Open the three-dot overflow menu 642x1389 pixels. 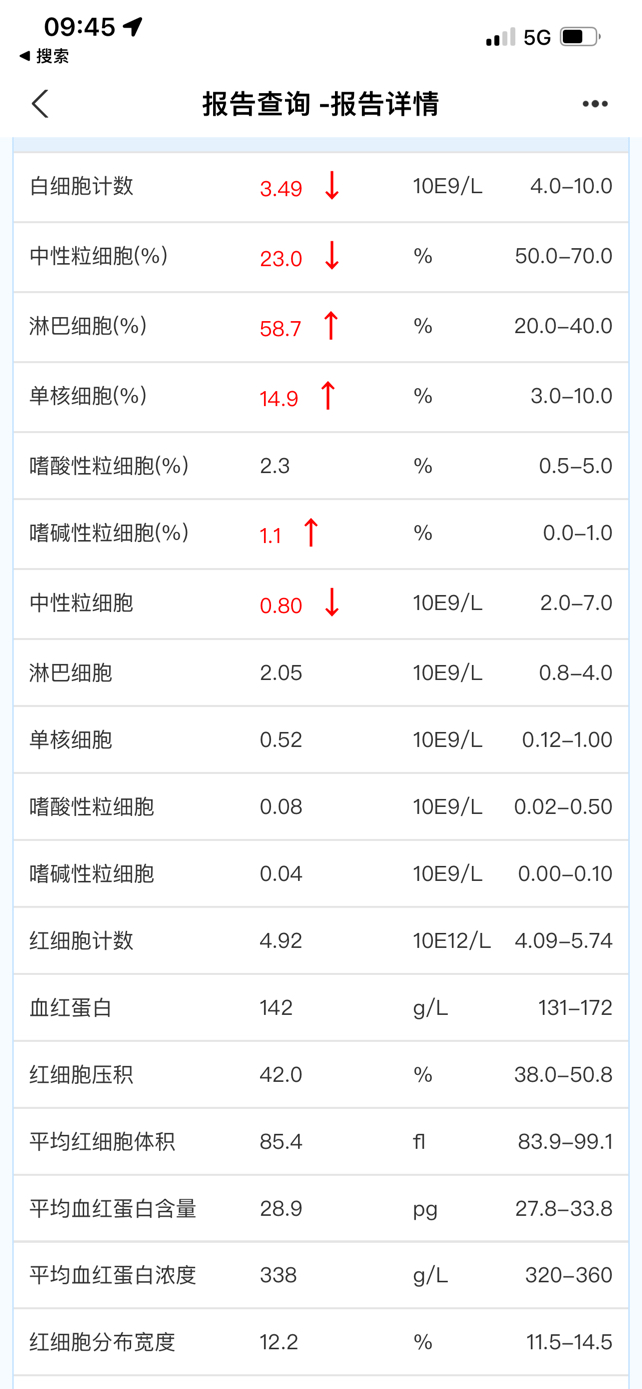pos(595,104)
